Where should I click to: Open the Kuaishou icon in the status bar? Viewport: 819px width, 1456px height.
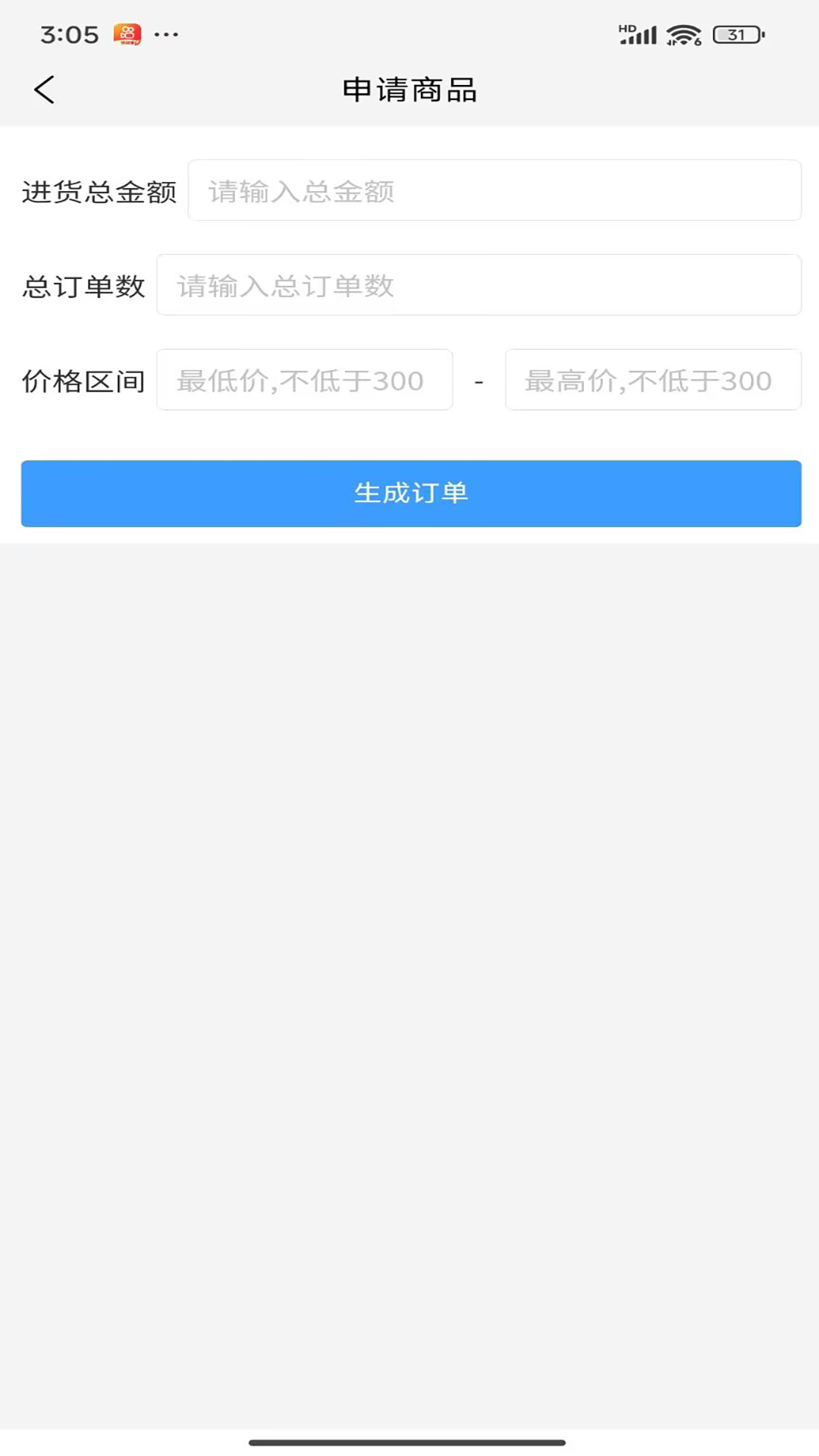pyautogui.click(x=127, y=33)
